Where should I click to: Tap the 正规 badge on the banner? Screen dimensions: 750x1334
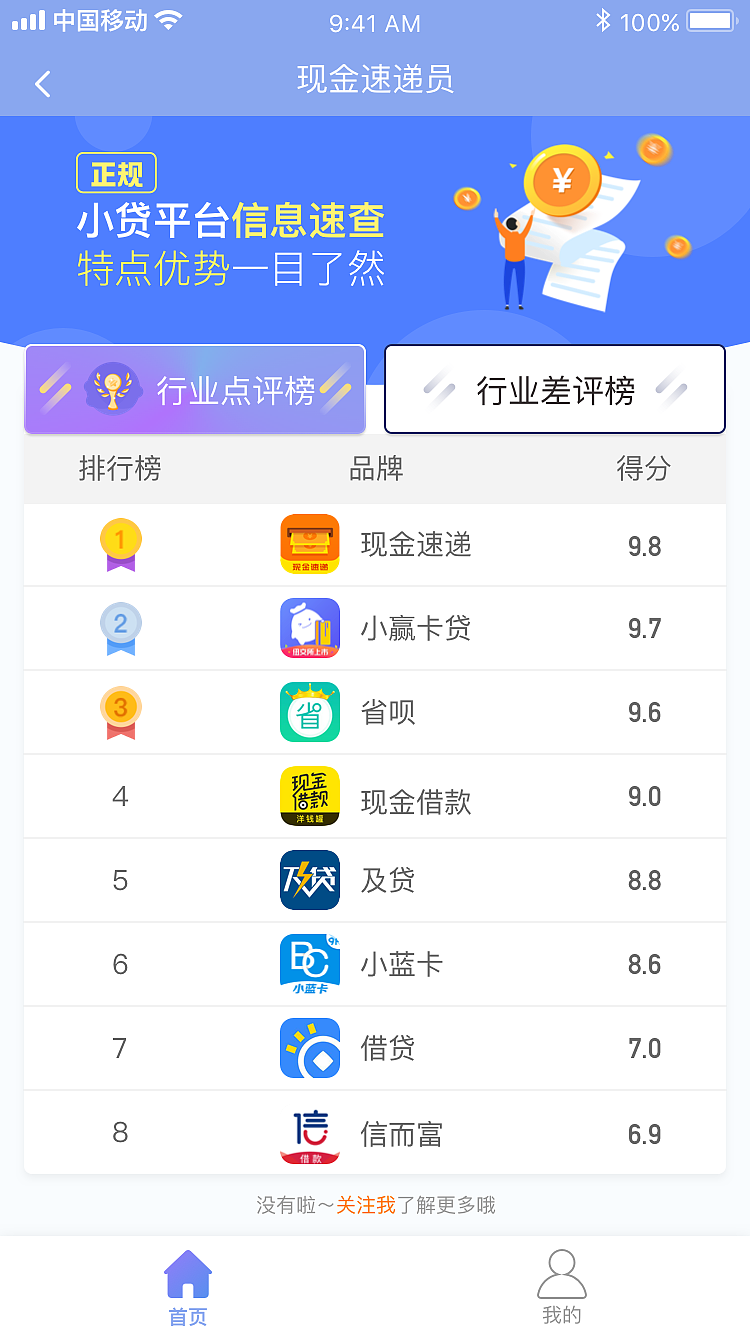click(116, 172)
